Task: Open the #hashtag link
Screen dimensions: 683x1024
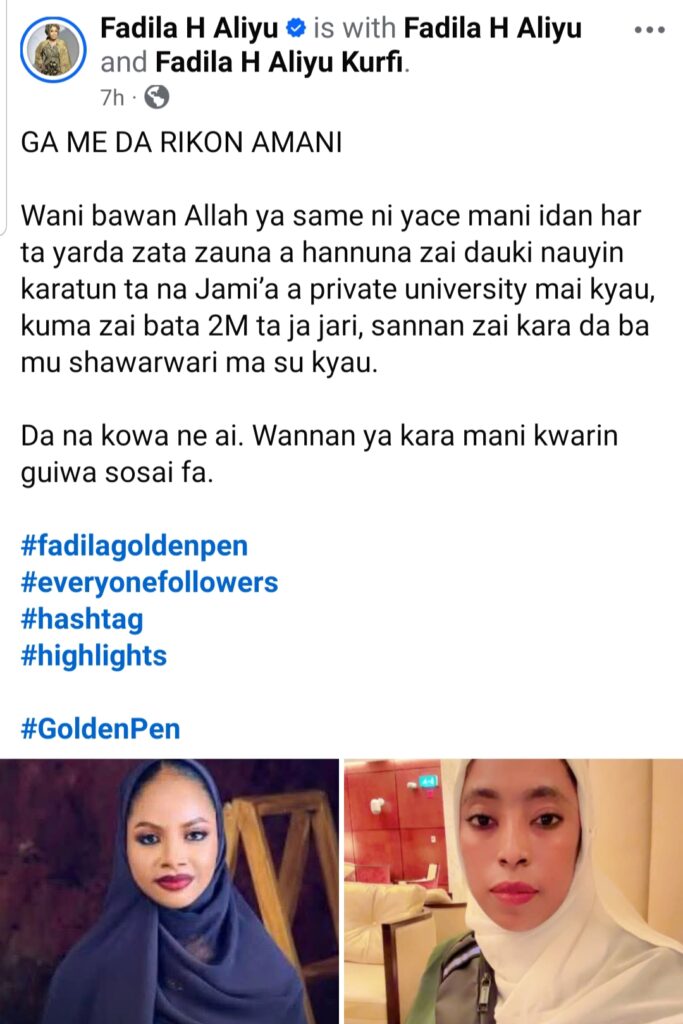Action: click(81, 619)
